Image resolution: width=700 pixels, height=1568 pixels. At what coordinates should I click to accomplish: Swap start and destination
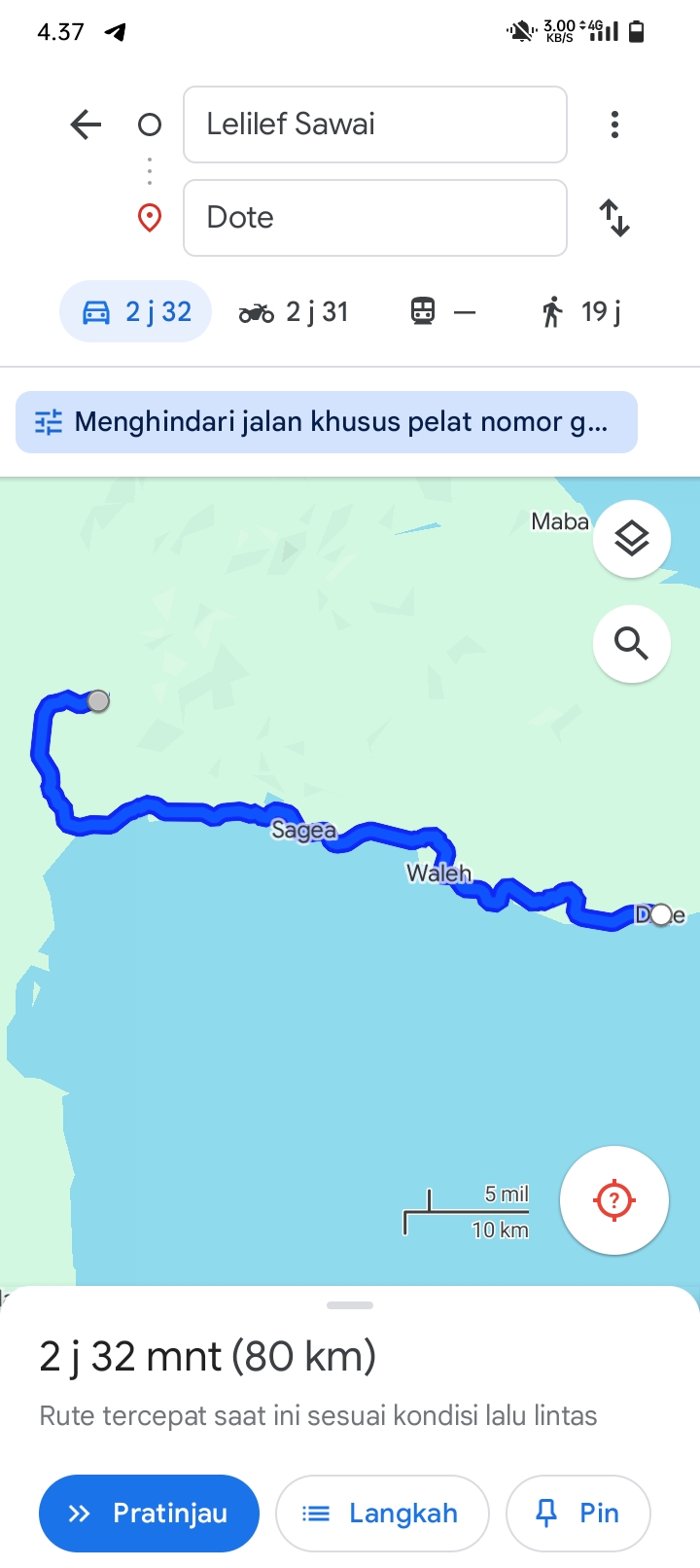click(x=614, y=218)
